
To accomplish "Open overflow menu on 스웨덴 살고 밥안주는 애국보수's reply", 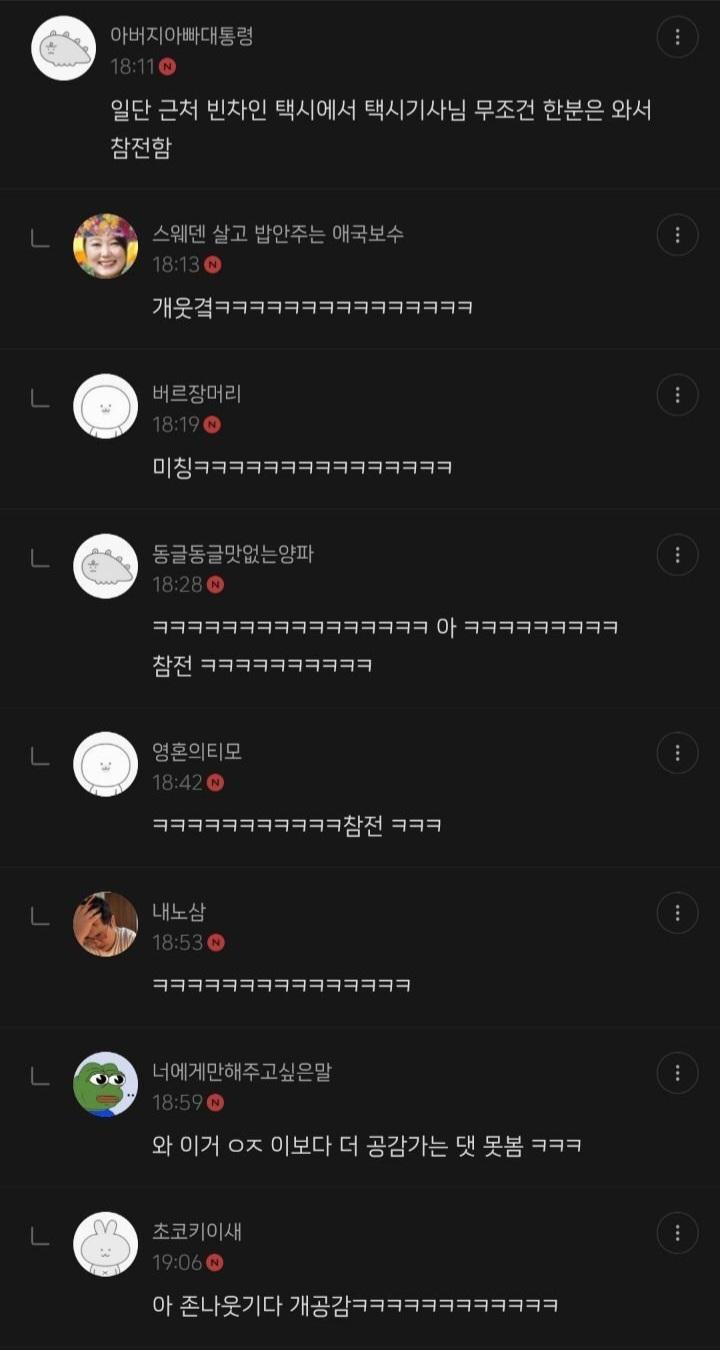I will (678, 235).
